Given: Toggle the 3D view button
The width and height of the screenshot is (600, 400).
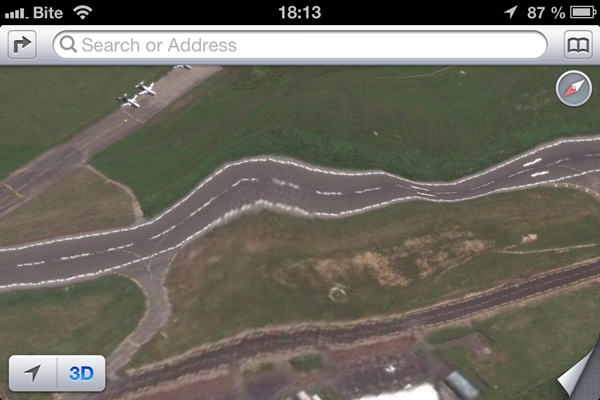Looking at the screenshot, I should pyautogui.click(x=81, y=374).
